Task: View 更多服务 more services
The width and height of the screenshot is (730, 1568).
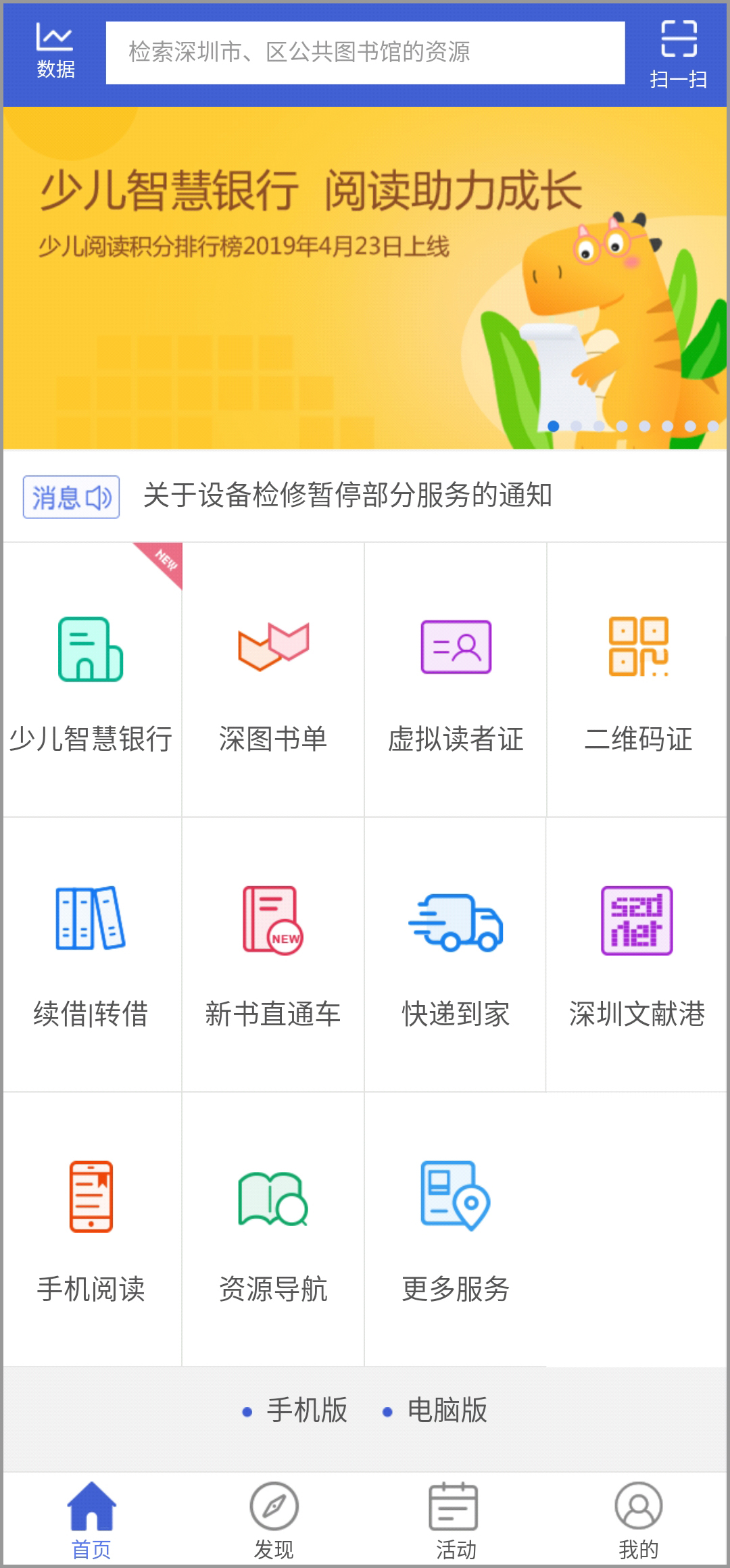Action: click(456, 1229)
